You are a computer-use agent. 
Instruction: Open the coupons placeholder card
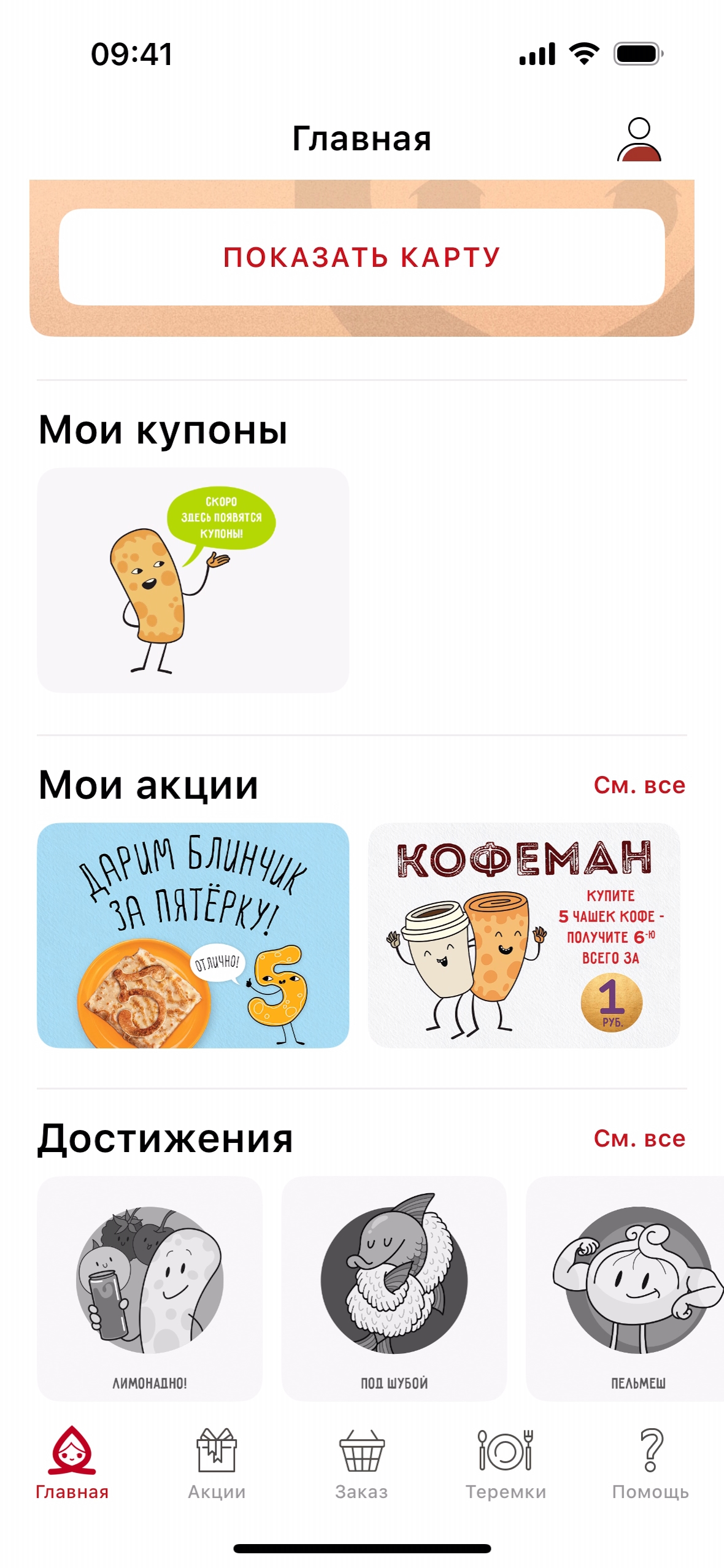[193, 580]
